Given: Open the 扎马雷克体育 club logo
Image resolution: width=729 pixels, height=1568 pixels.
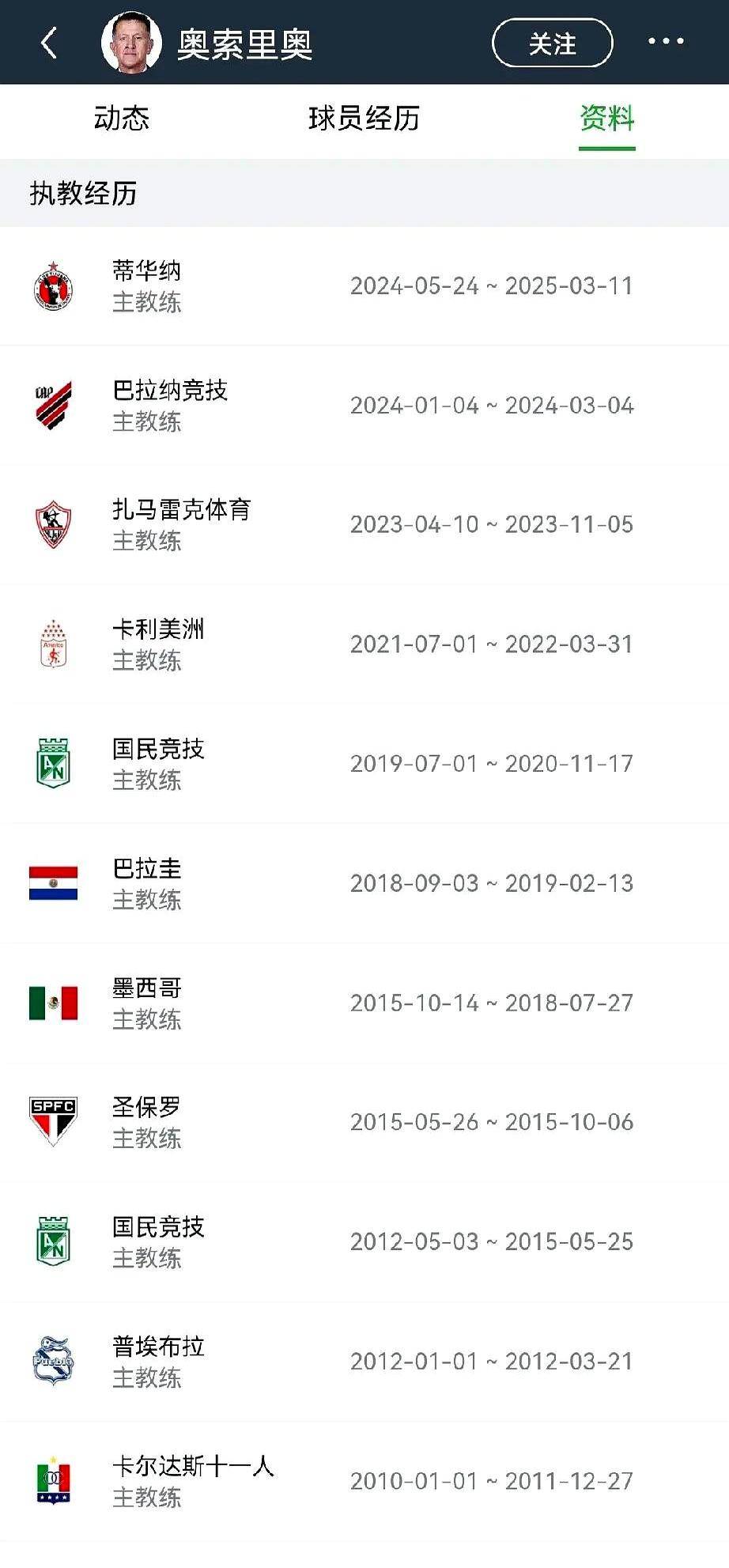Looking at the screenshot, I should (x=54, y=524).
